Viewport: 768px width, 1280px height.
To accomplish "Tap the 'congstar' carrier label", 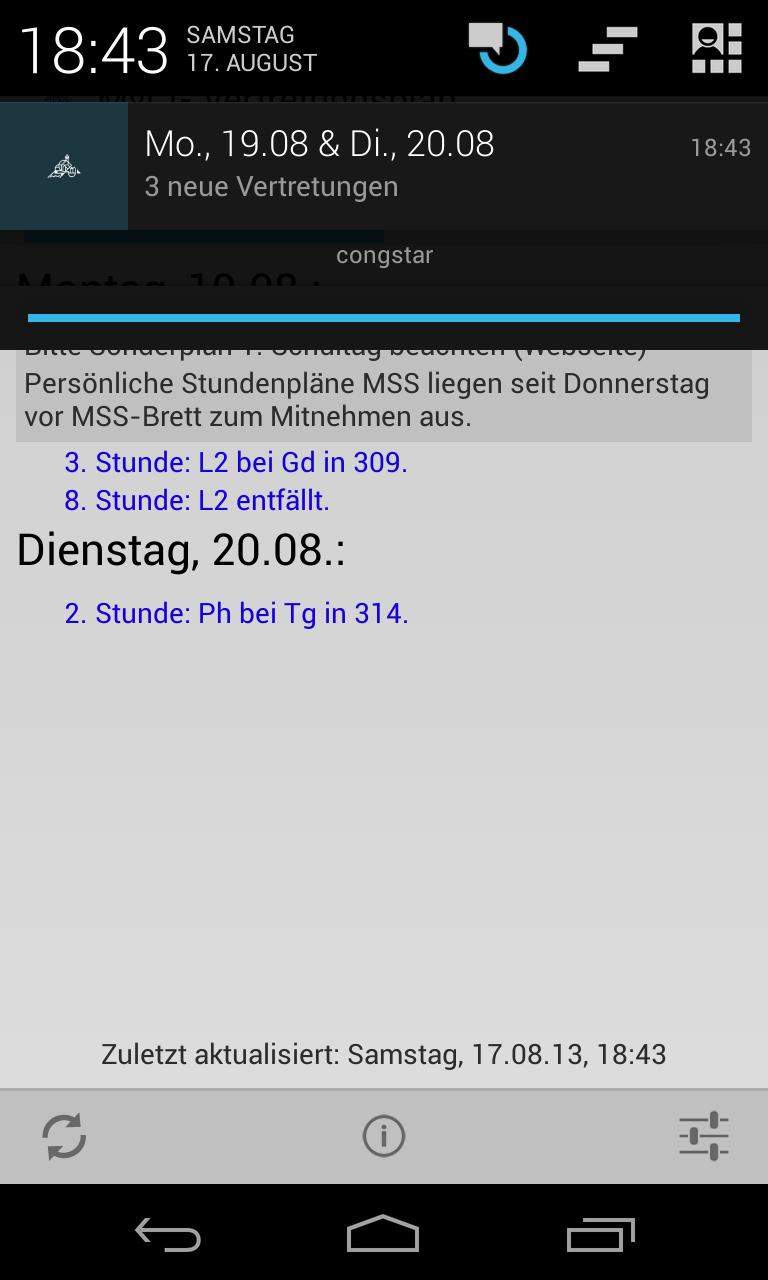I will (x=384, y=255).
